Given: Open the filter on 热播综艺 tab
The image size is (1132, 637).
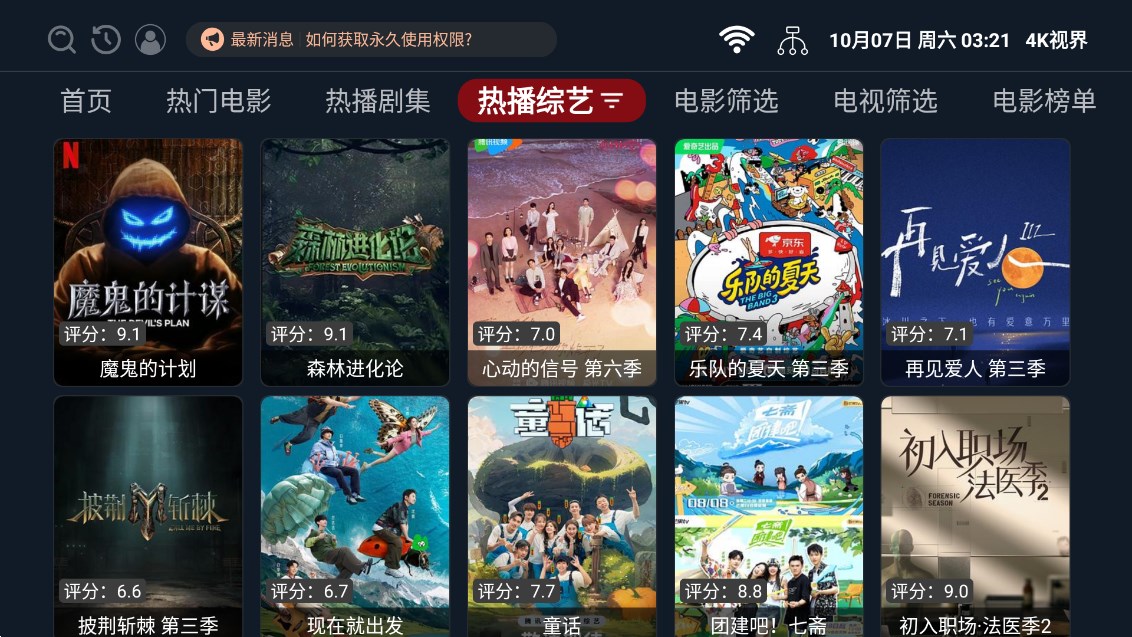Looking at the screenshot, I should (612, 101).
